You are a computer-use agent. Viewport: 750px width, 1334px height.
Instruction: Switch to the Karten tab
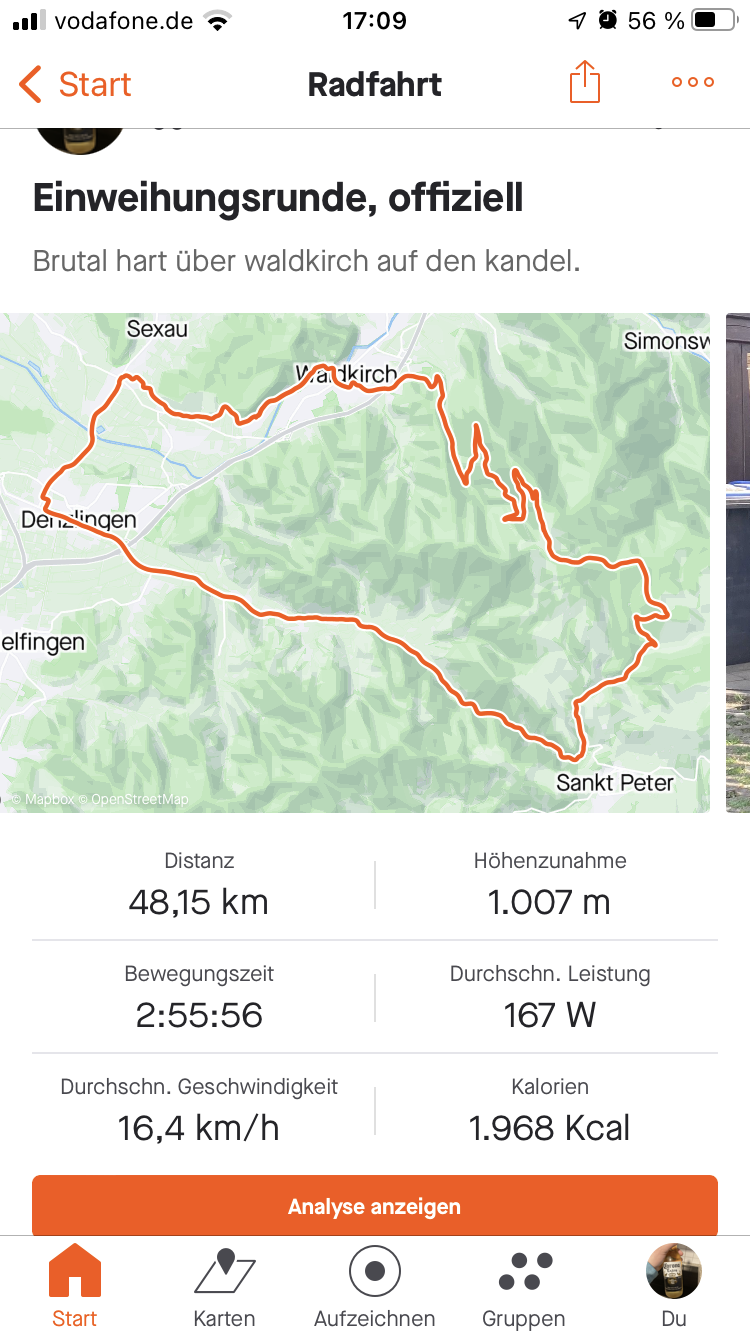(x=224, y=1285)
